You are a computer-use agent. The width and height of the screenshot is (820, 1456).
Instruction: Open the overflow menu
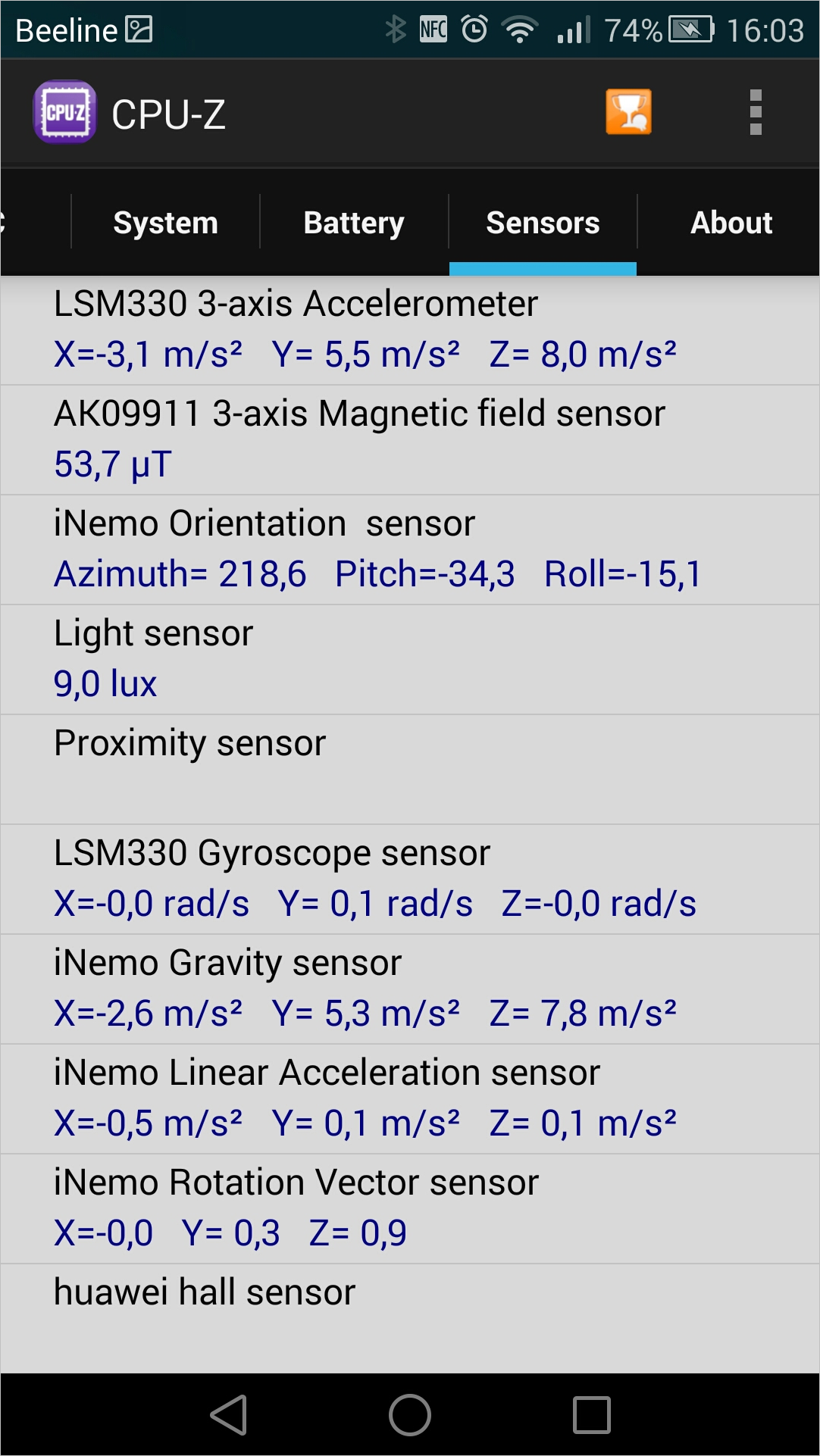[x=755, y=112]
